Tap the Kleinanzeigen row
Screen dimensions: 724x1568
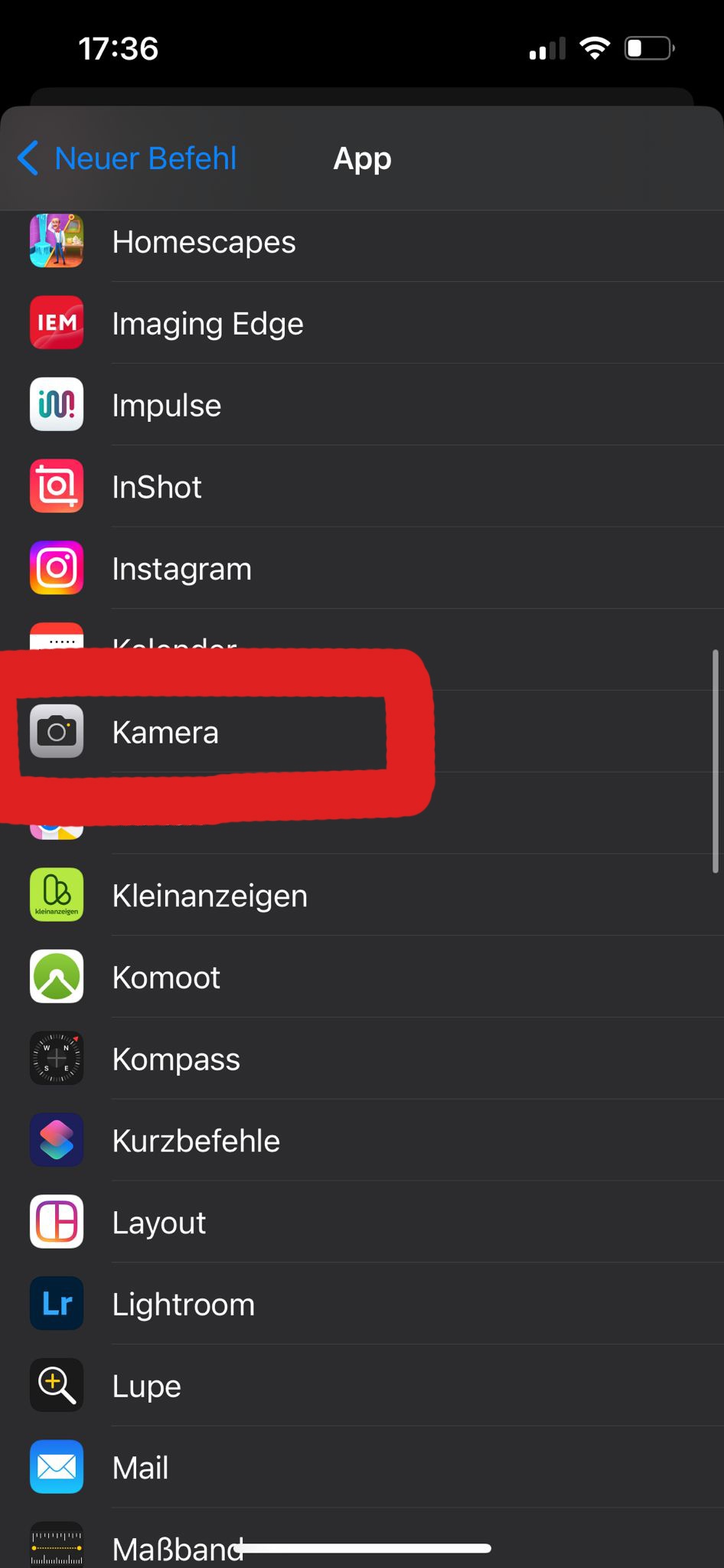[x=210, y=896]
